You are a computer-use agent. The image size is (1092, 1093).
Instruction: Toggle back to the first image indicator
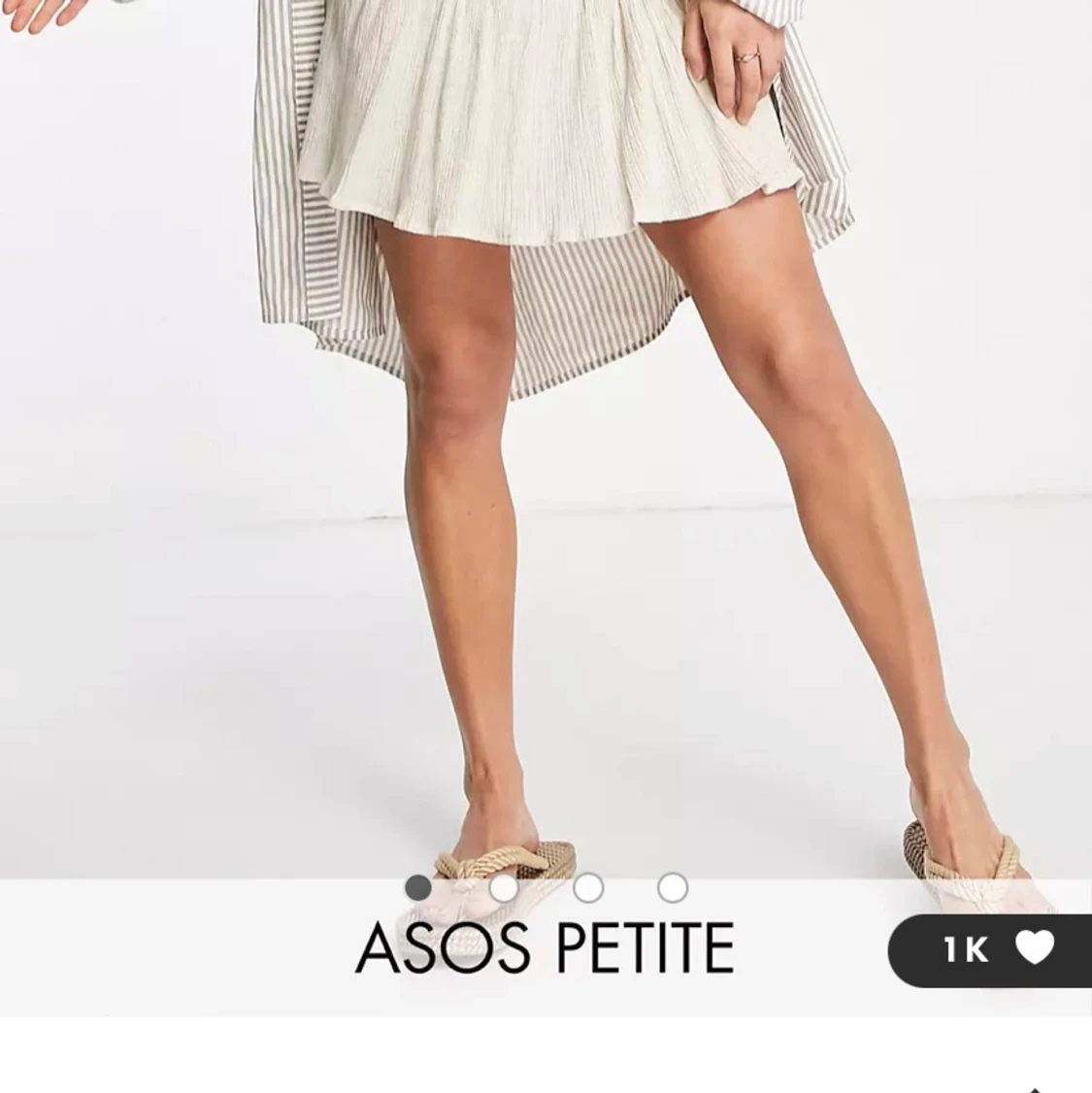417,887
